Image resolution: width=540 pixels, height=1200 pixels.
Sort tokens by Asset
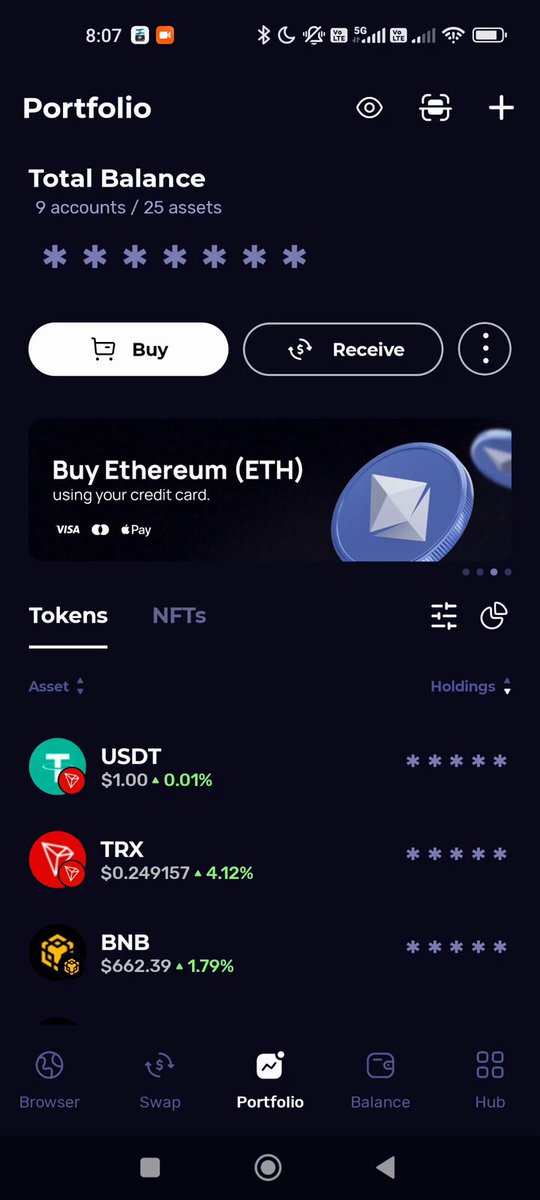coord(57,686)
